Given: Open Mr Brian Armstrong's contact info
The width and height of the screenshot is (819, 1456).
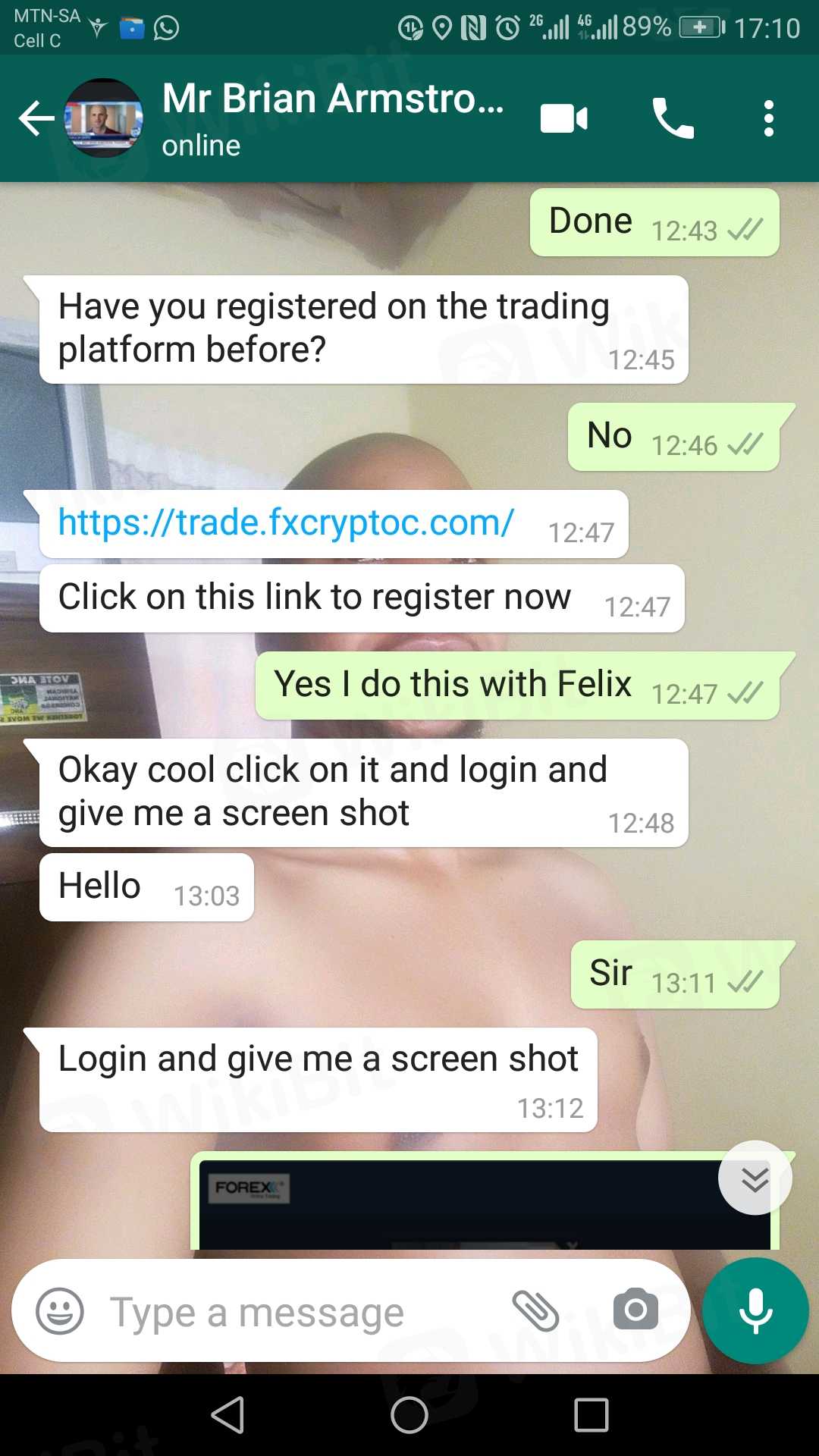Looking at the screenshot, I should pyautogui.click(x=332, y=117).
